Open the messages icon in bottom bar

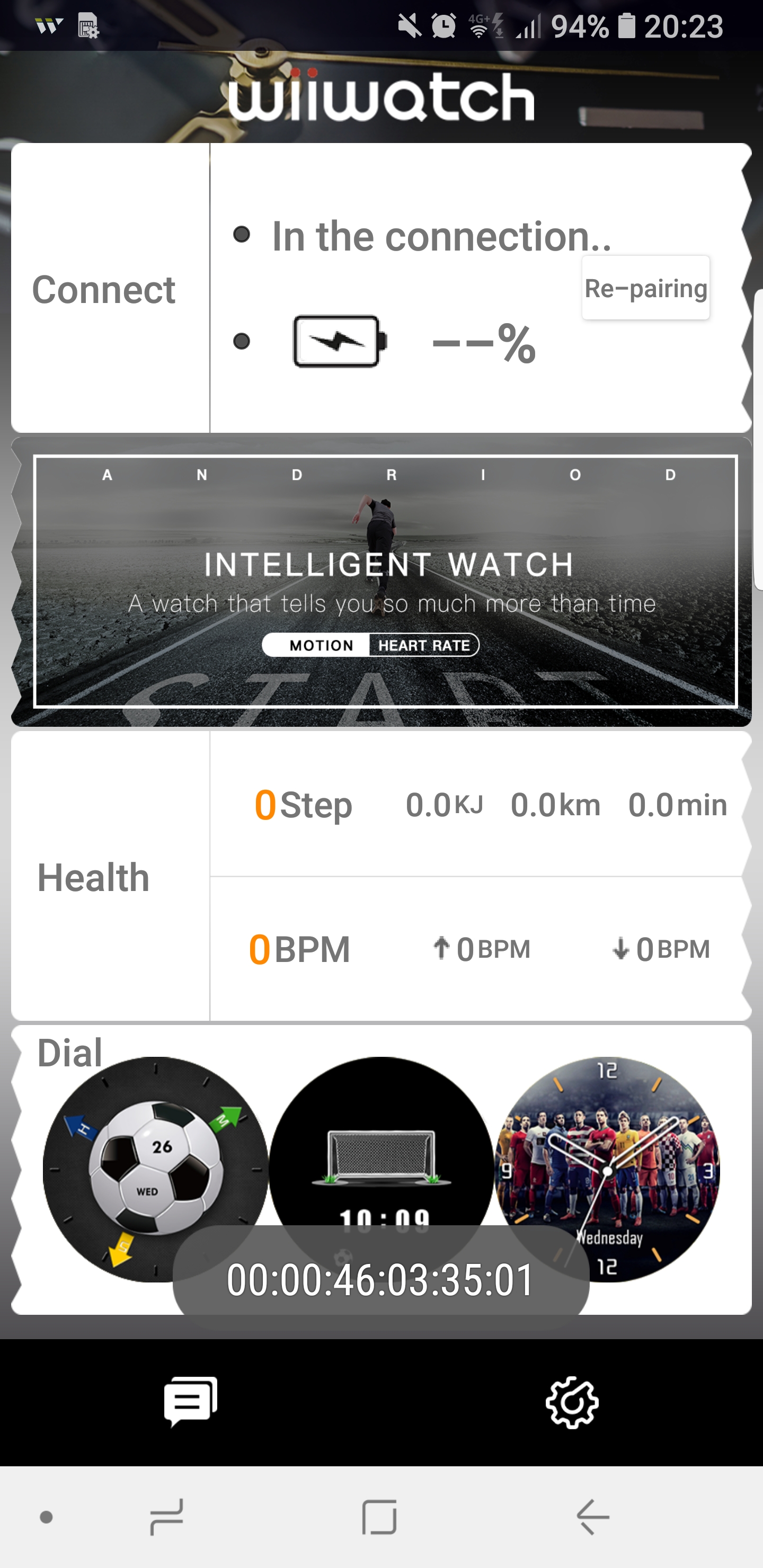(x=191, y=1401)
